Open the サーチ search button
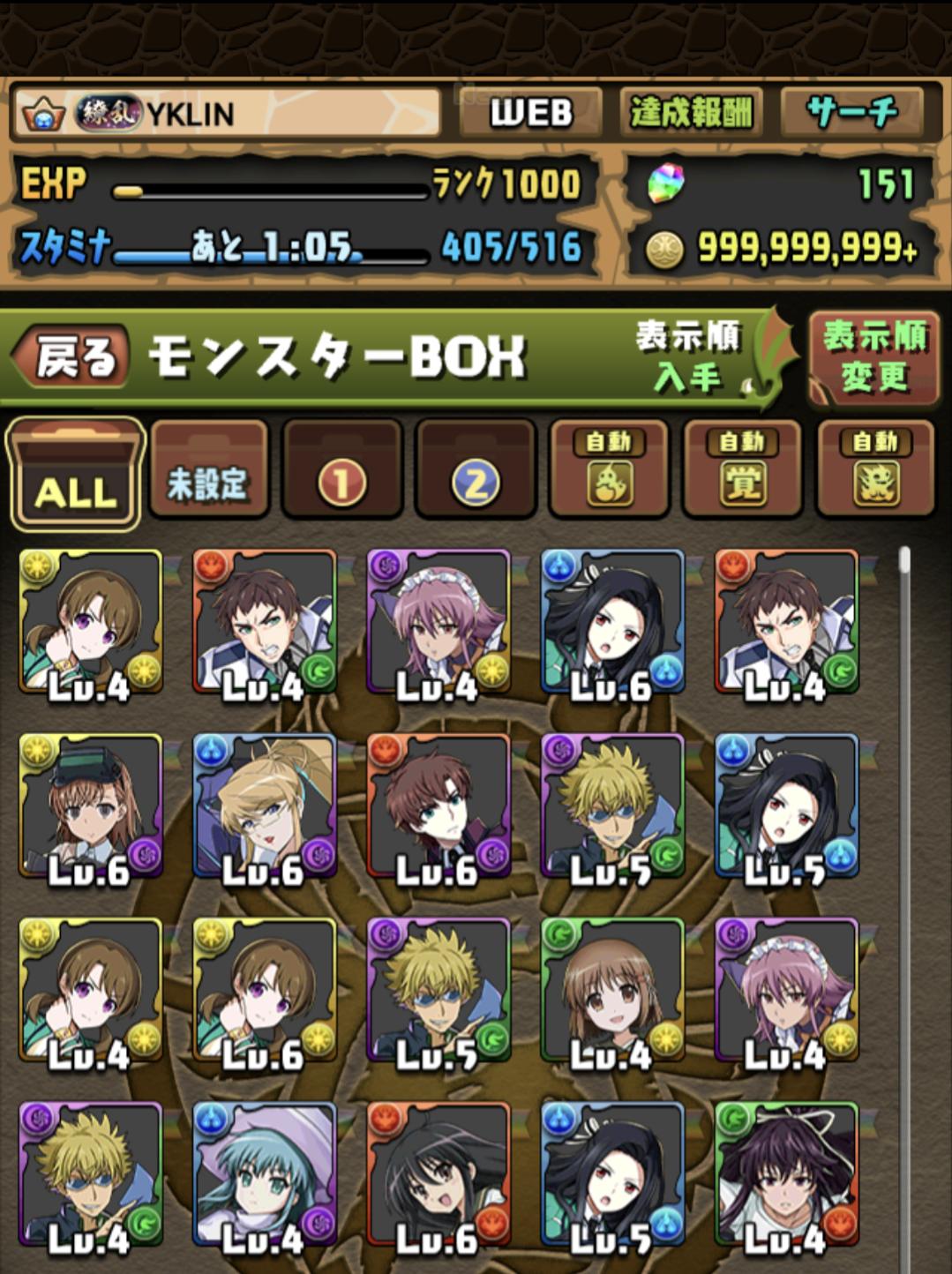Screen dimensions: 952x1274 tap(851, 112)
